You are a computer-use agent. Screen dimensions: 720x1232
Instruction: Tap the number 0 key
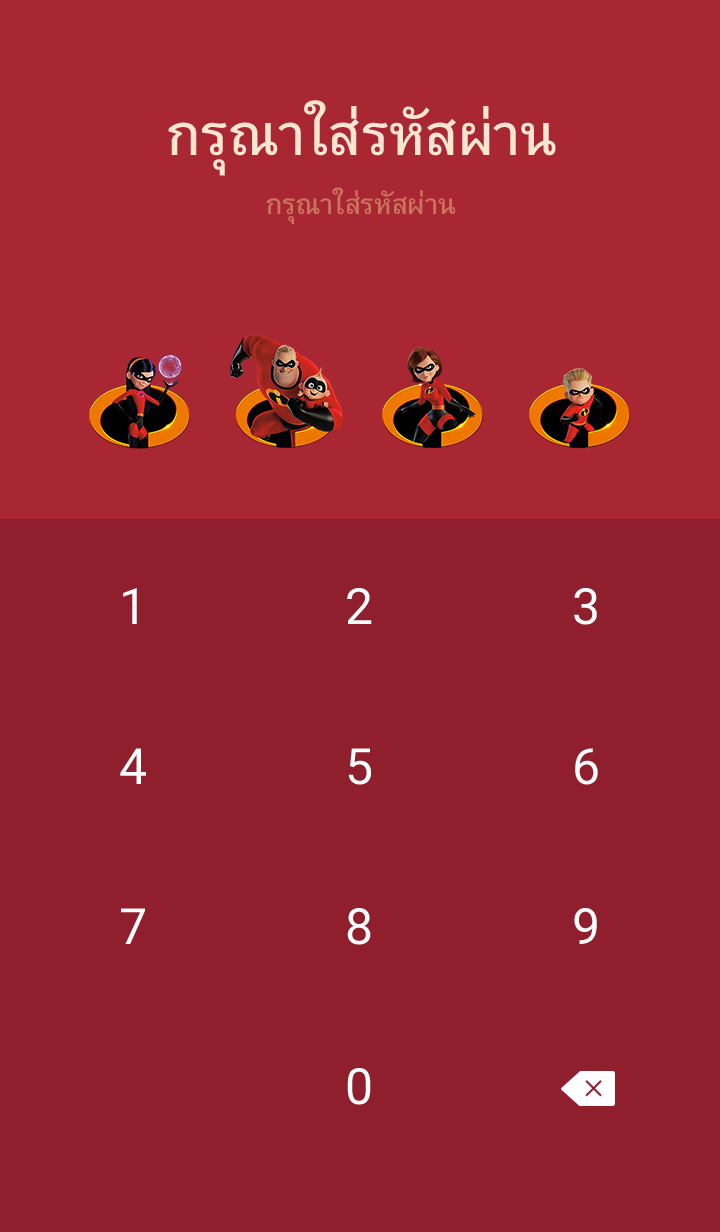tap(359, 1087)
